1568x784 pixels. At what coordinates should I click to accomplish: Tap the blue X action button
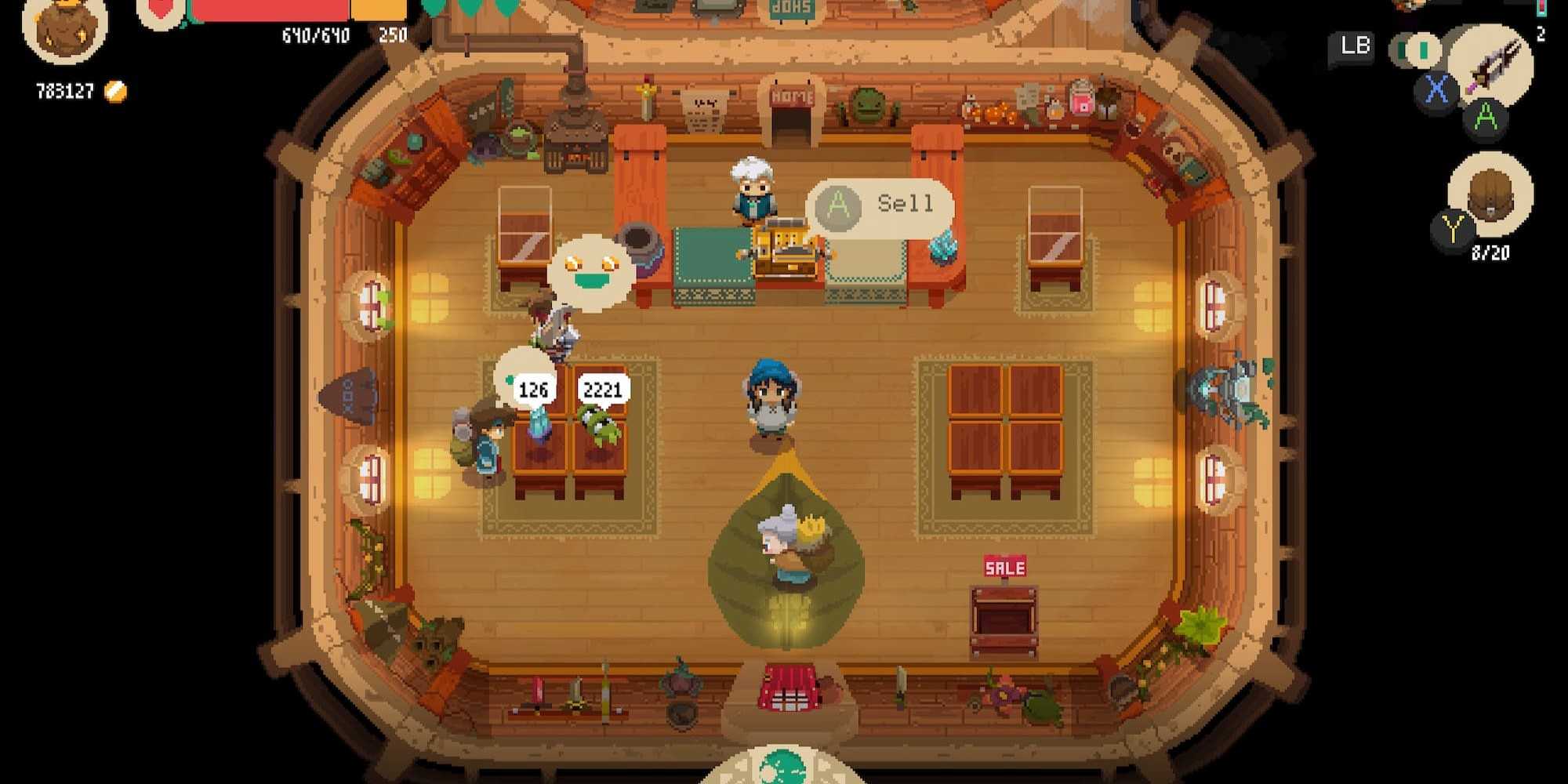pos(1436,90)
